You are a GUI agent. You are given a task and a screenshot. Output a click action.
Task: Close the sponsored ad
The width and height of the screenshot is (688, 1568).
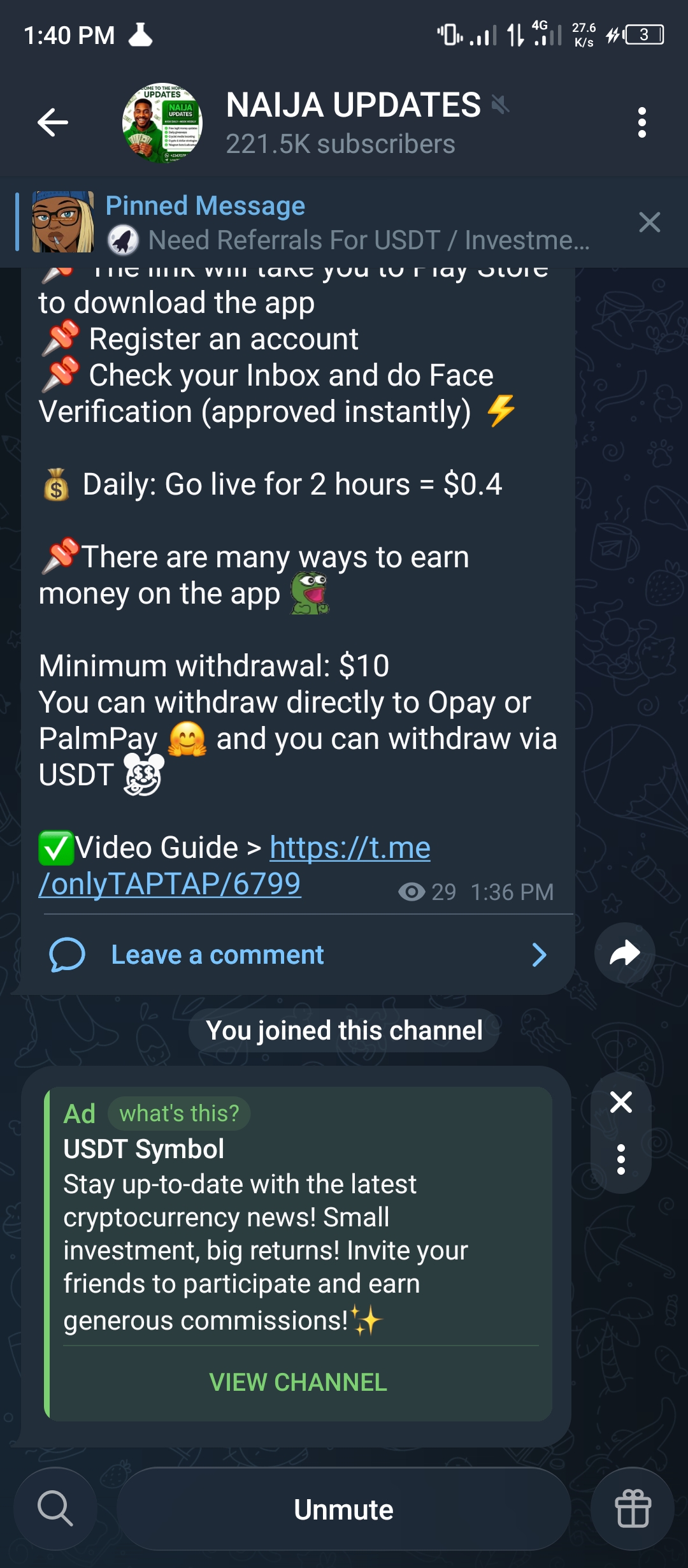coord(620,1102)
